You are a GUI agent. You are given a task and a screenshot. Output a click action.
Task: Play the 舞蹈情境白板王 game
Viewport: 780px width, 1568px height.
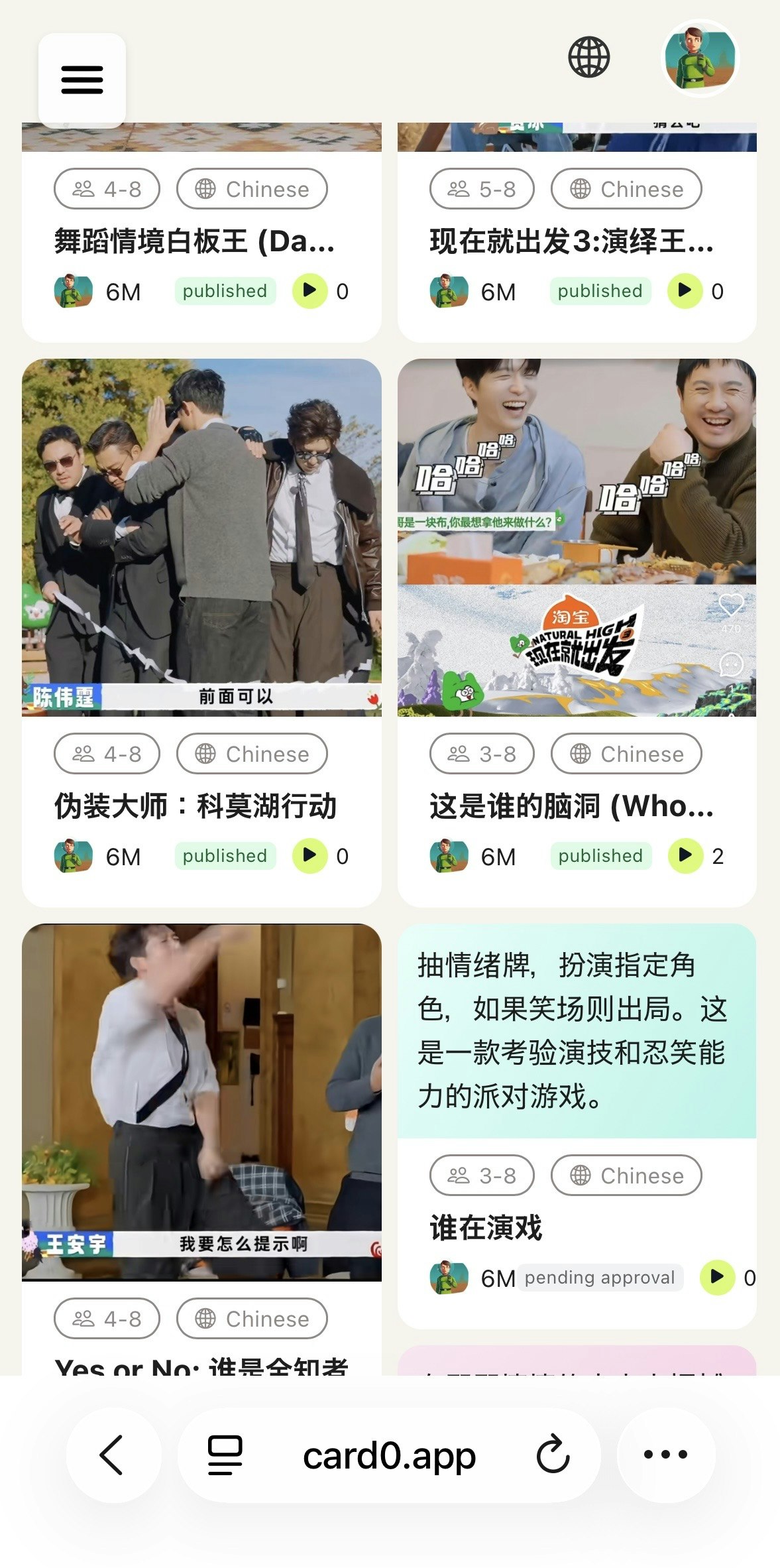coord(310,291)
